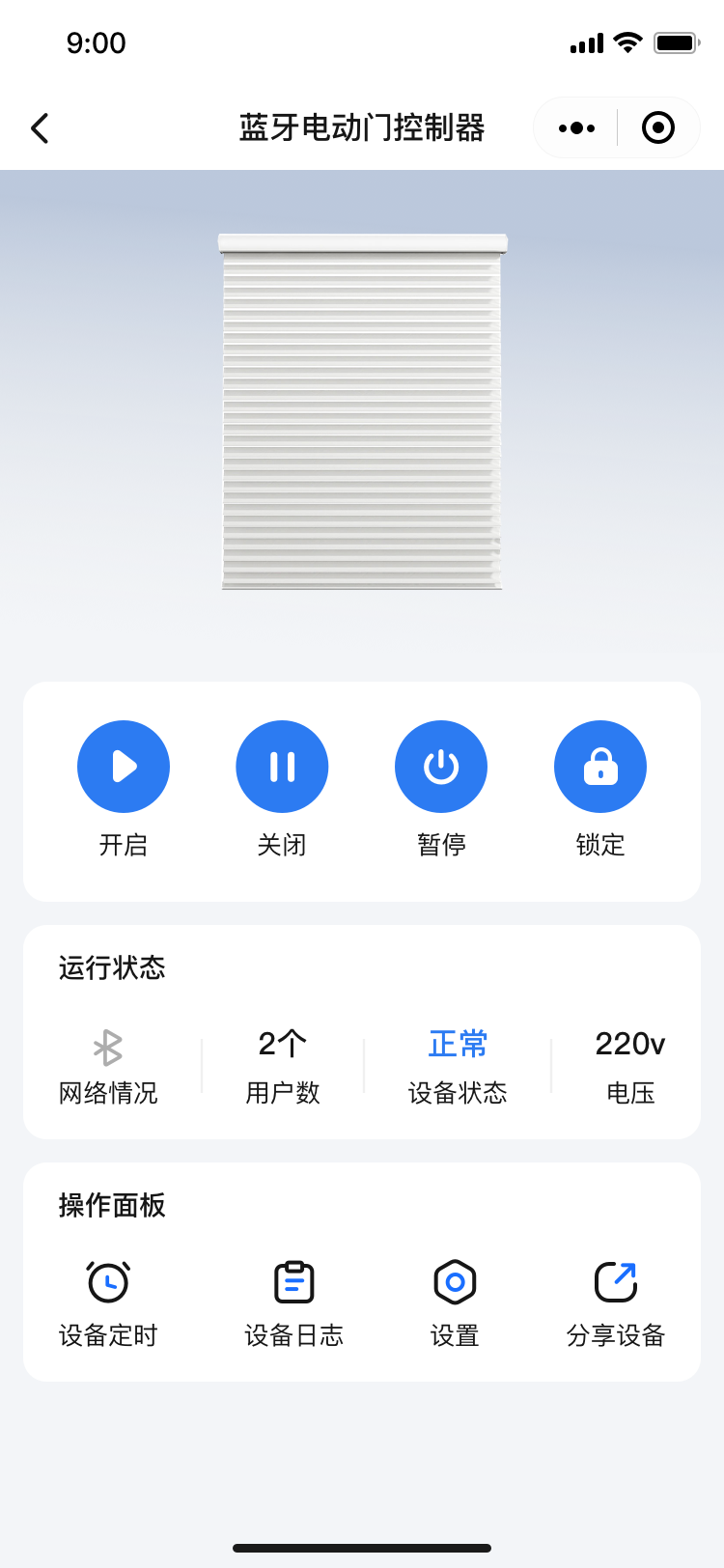This screenshot has width=724, height=1568.
Task: Open the ••• more options menu
Action: point(575,126)
